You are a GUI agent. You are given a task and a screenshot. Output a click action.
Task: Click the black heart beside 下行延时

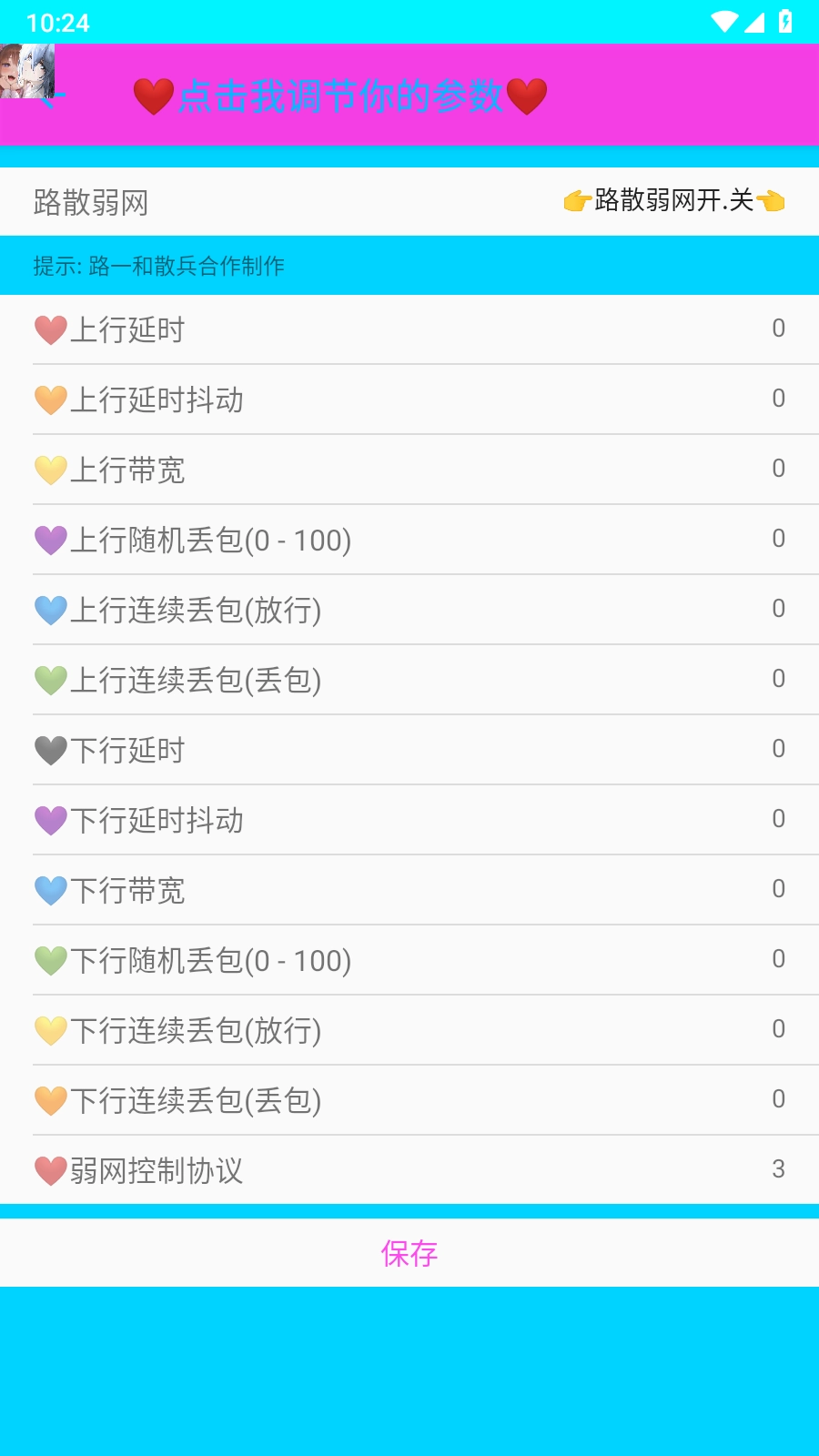pos(52,751)
